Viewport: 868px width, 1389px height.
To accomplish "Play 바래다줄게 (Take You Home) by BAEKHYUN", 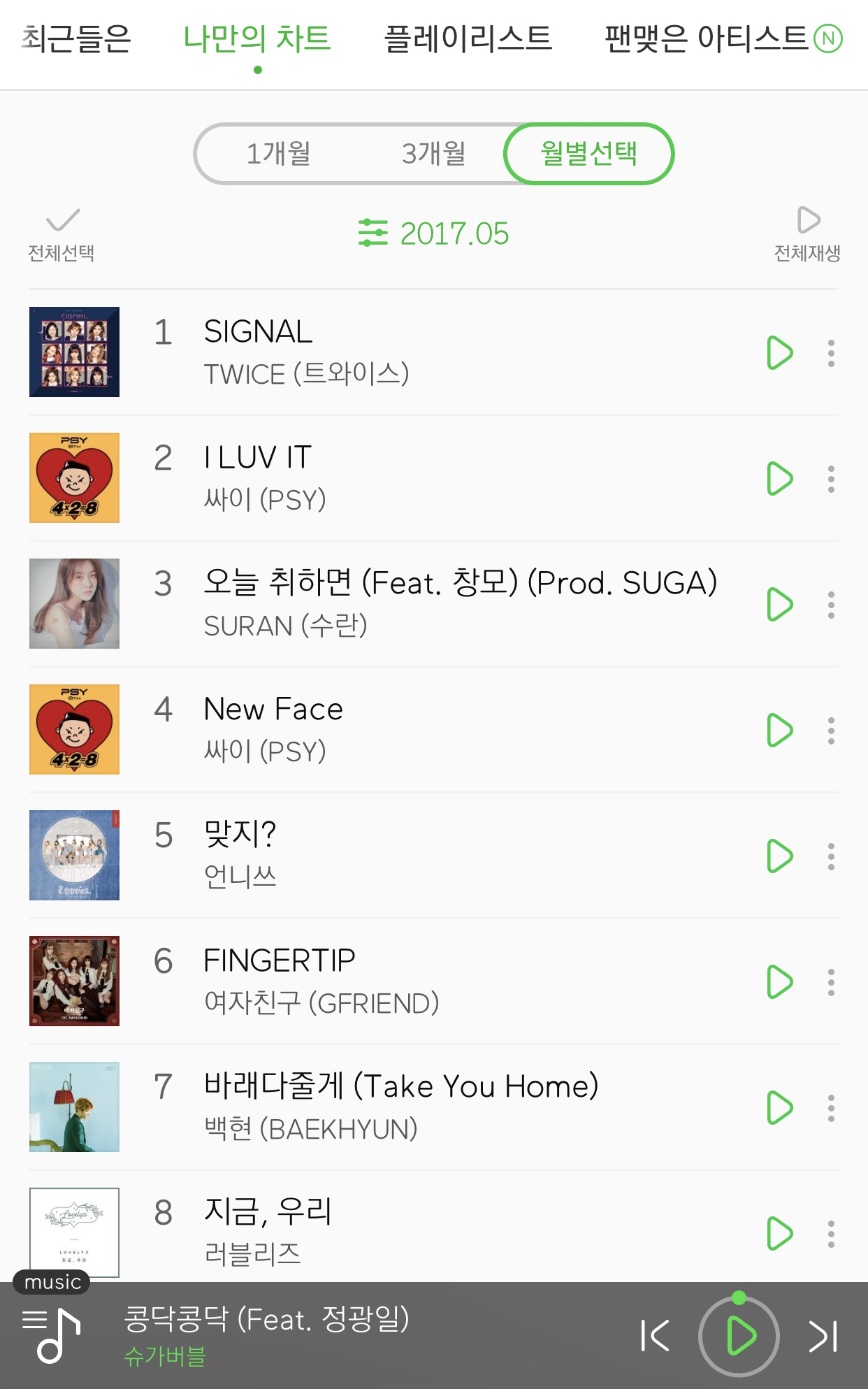I will [779, 1108].
